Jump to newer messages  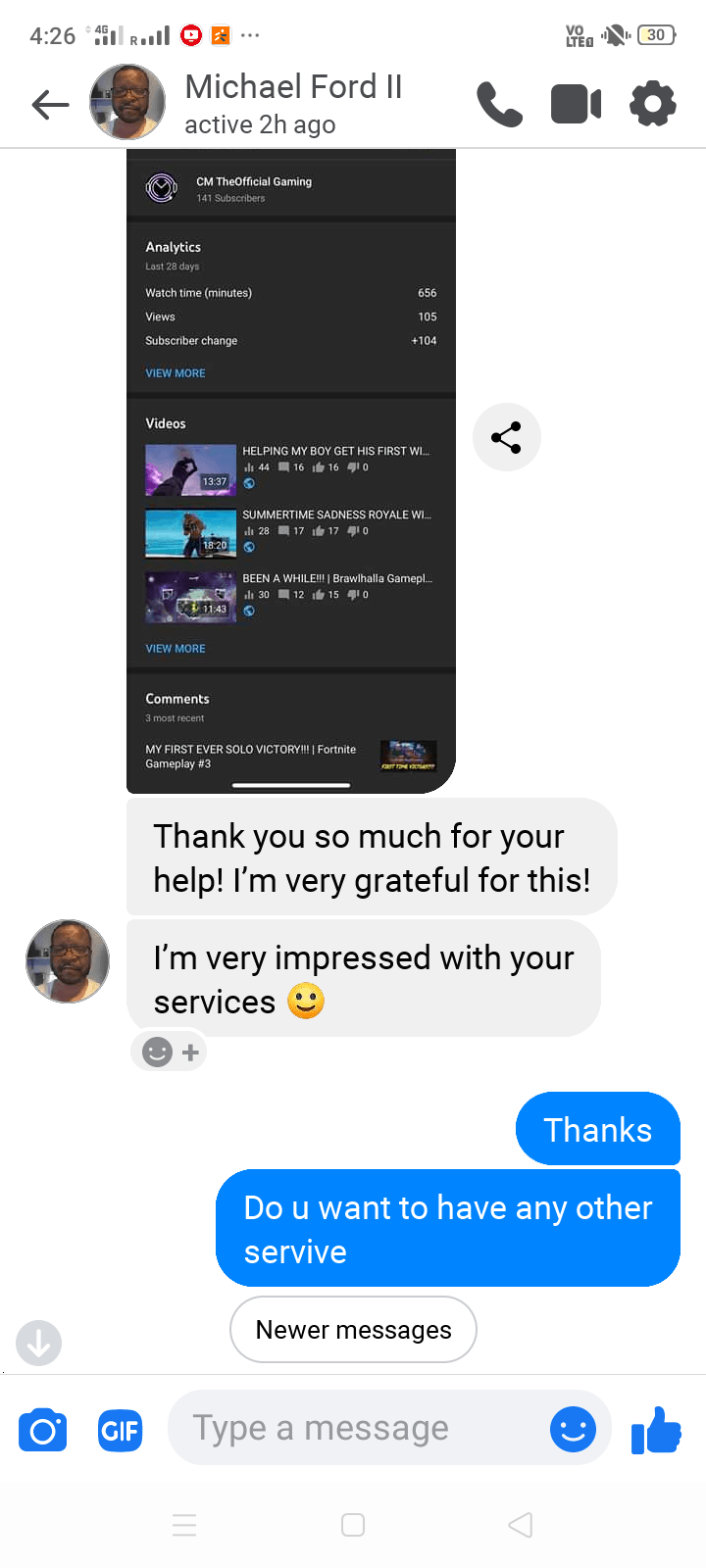pyautogui.click(x=353, y=1330)
